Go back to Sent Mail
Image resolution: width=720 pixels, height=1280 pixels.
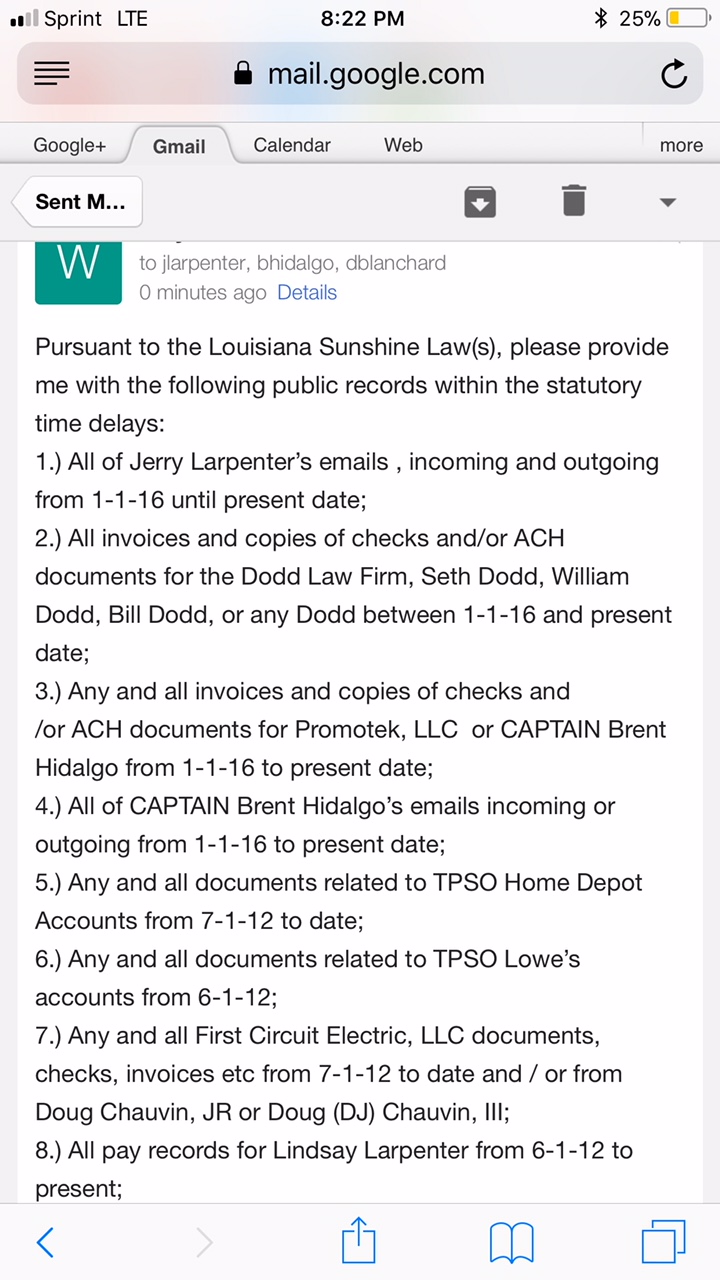pos(78,202)
